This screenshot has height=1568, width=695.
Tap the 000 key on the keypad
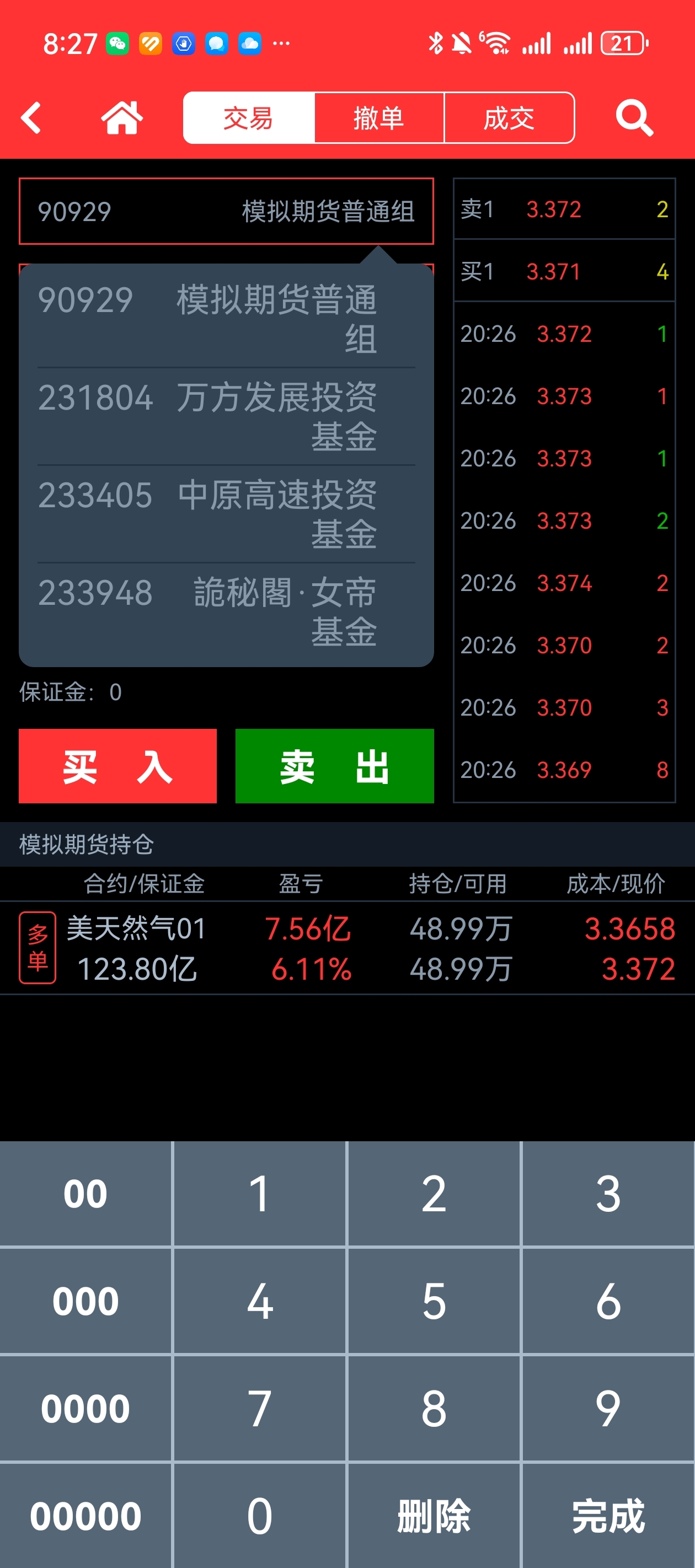point(85,1301)
